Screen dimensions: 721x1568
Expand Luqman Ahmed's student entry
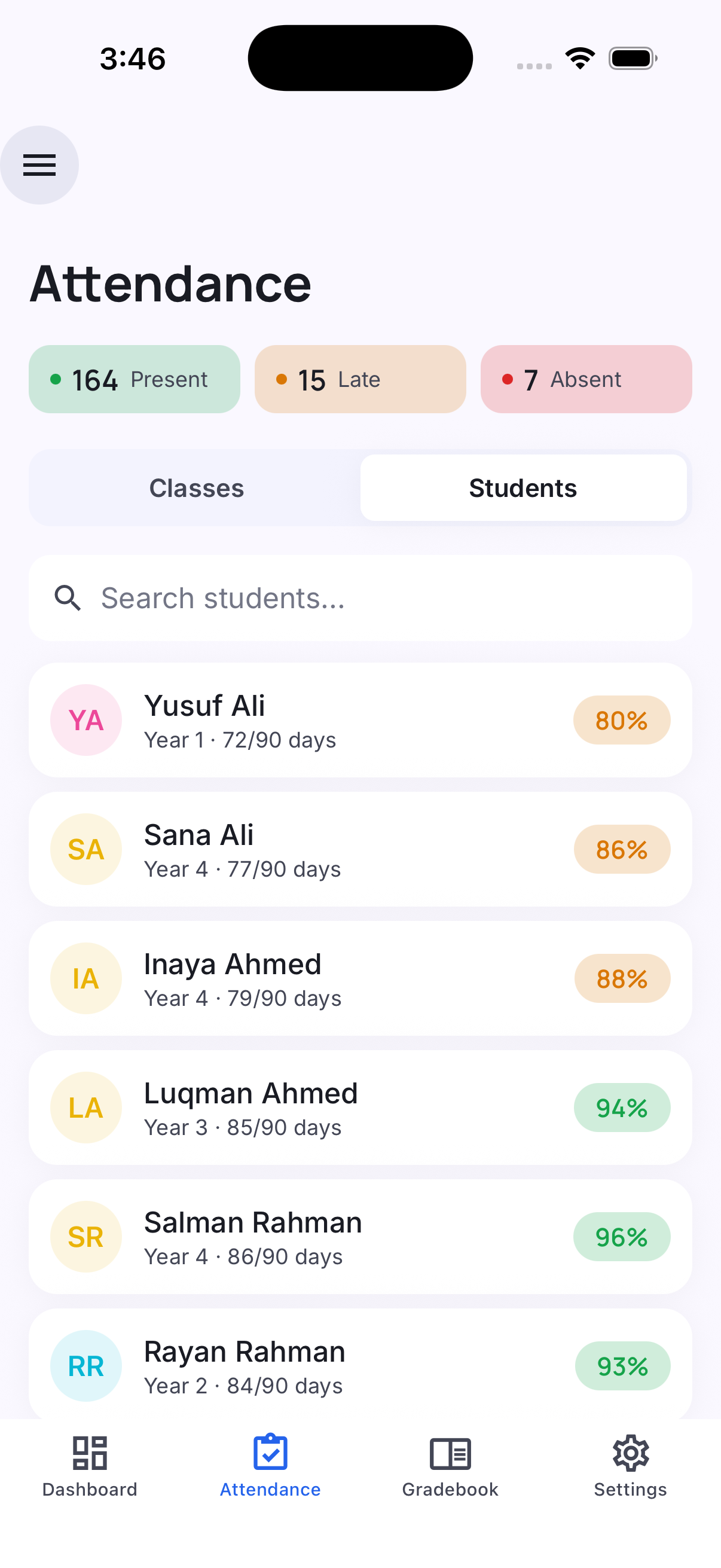point(360,1108)
